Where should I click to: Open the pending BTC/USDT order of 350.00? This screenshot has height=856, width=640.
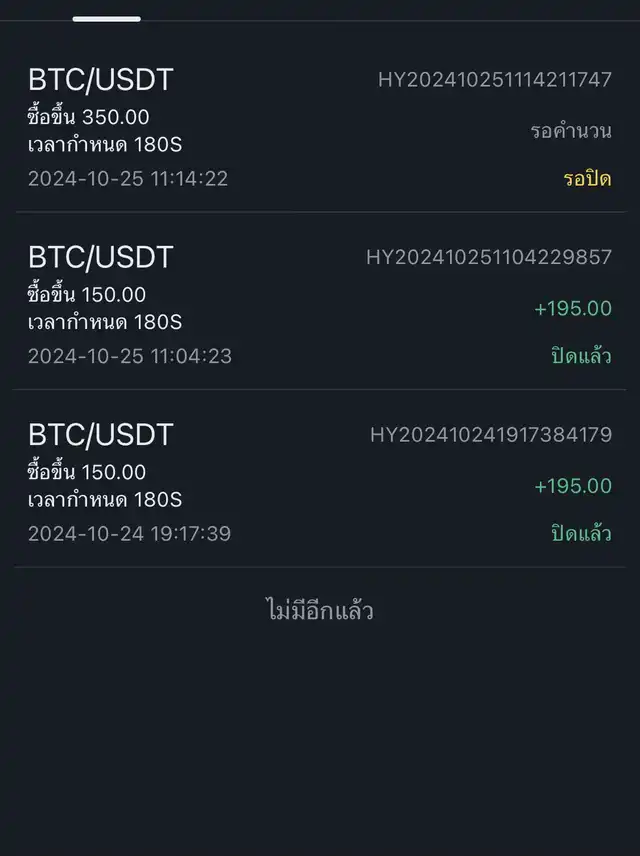point(320,128)
